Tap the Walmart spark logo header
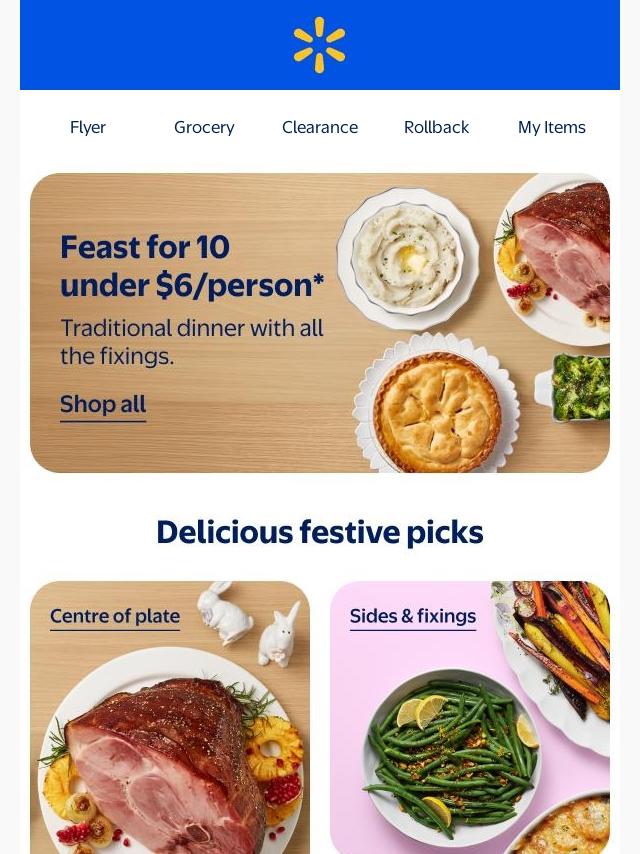 coord(320,45)
